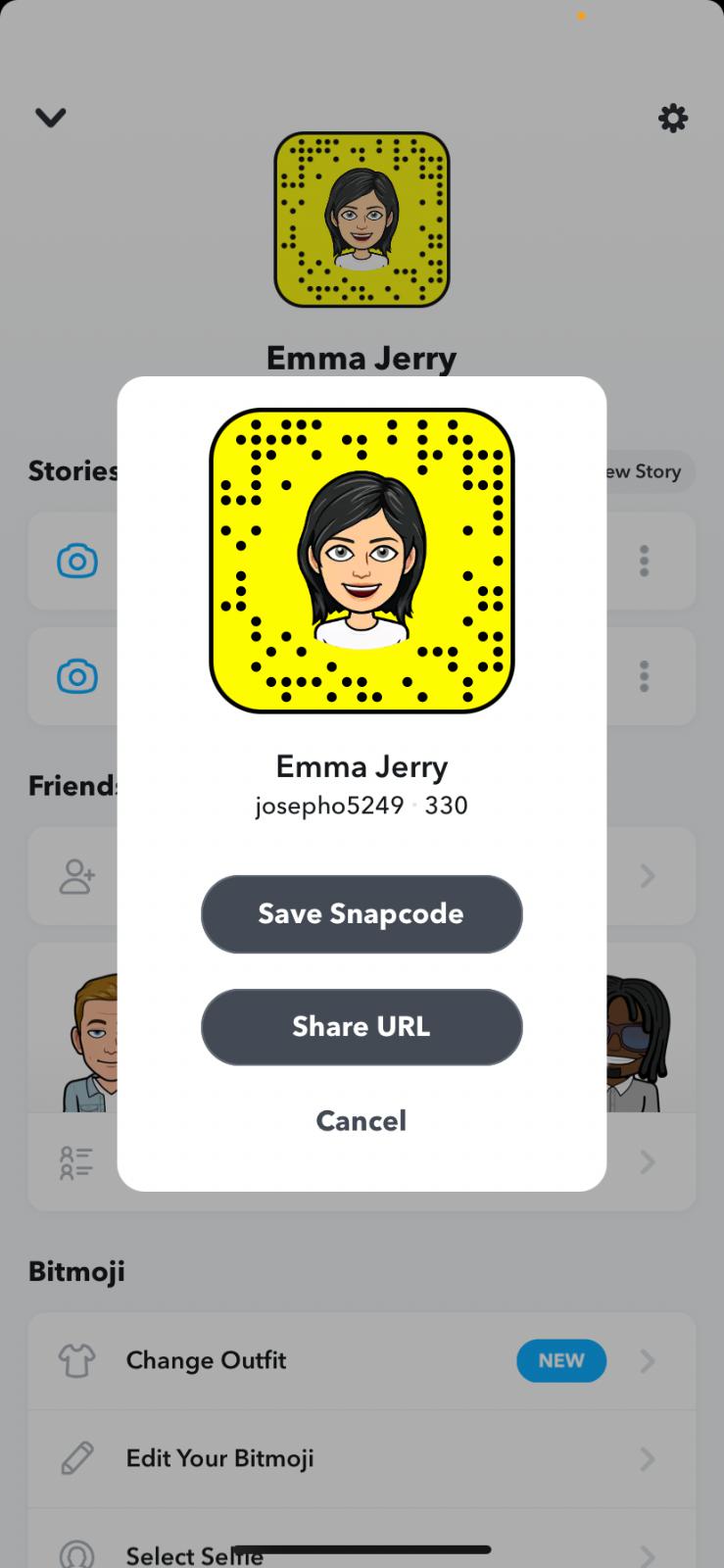
Task: Save the Snapcode to the device
Action: point(361,913)
